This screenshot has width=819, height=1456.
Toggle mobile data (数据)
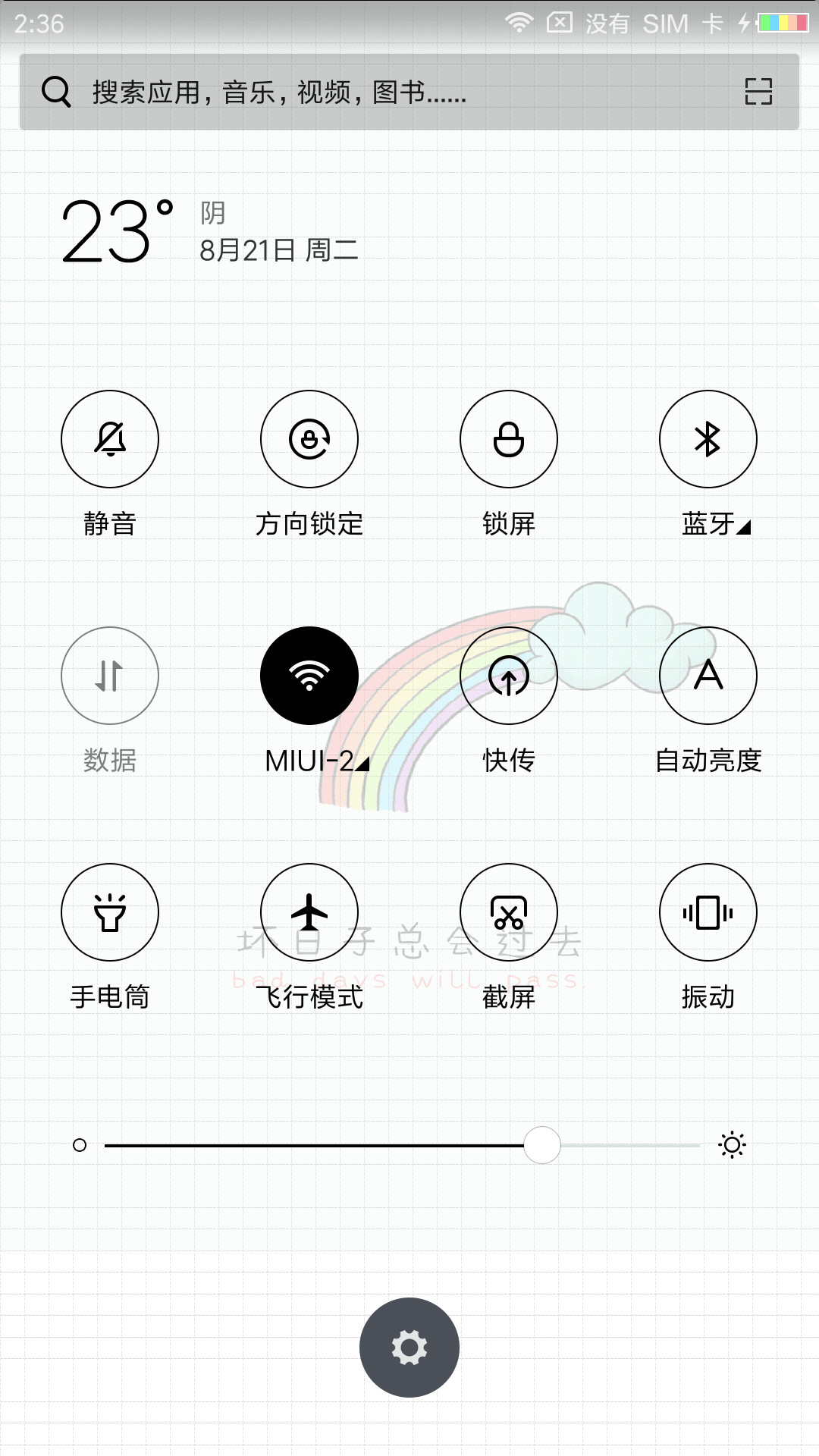(x=110, y=676)
